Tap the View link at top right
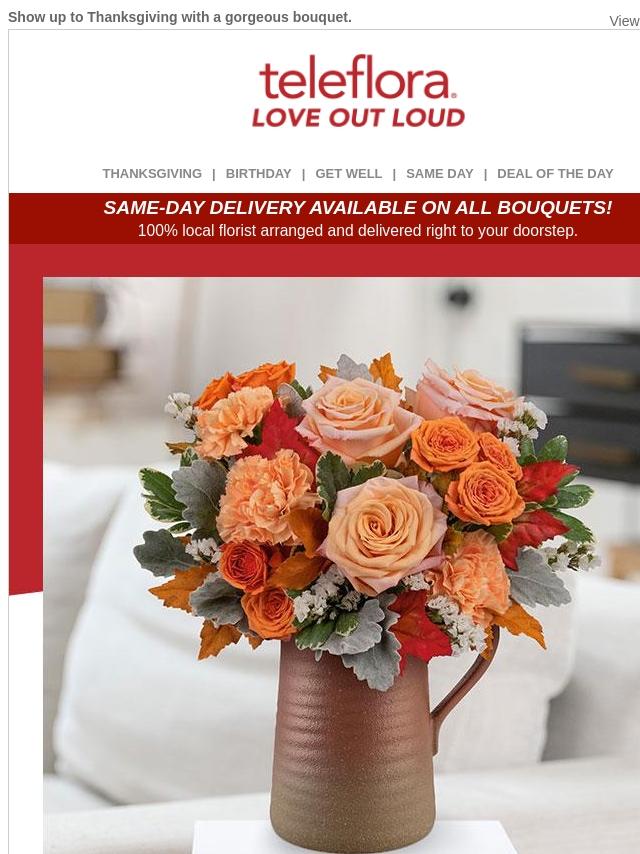This screenshot has height=854, width=640. coord(624,21)
